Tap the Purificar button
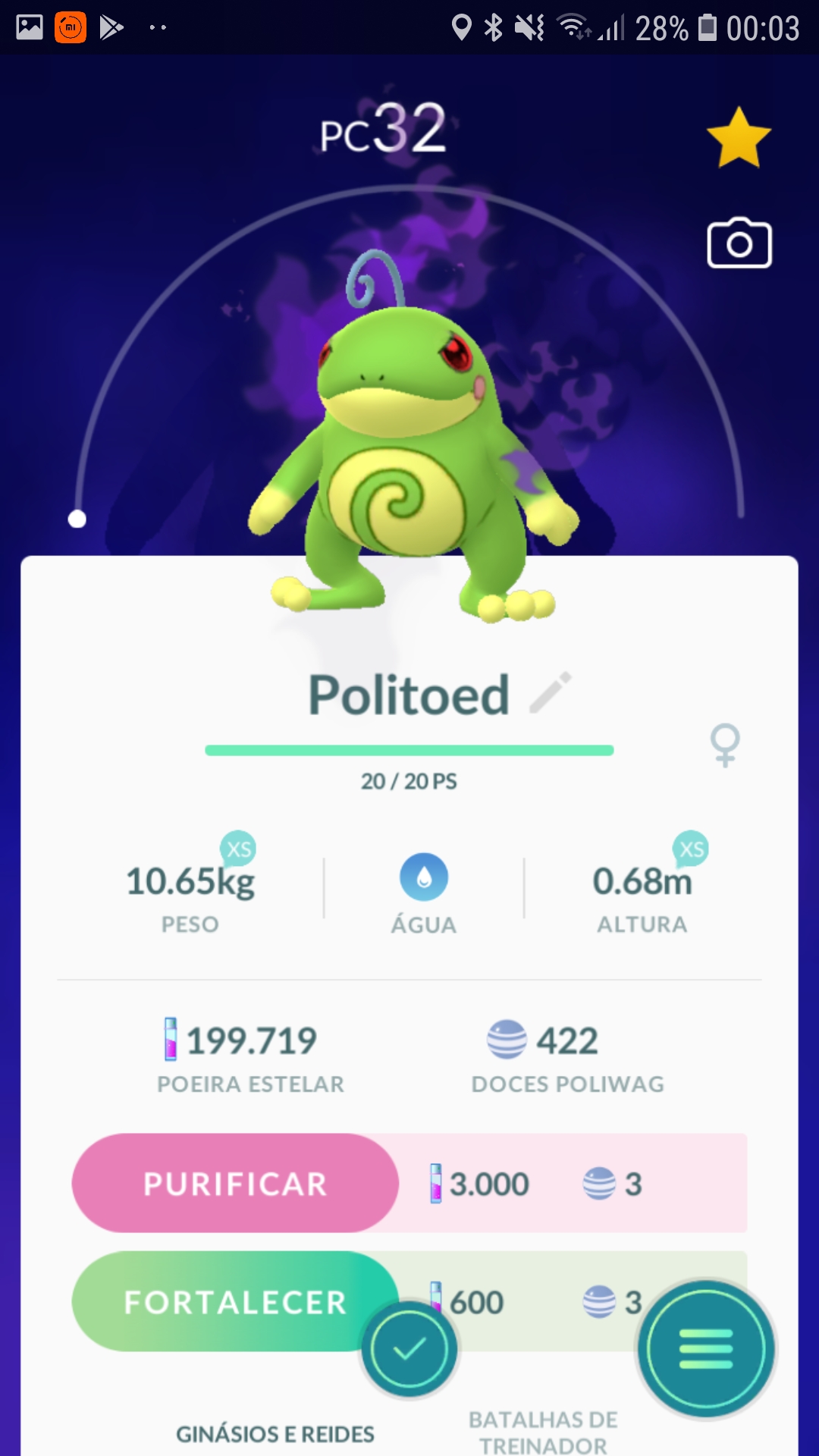819x1456 pixels. click(235, 1183)
